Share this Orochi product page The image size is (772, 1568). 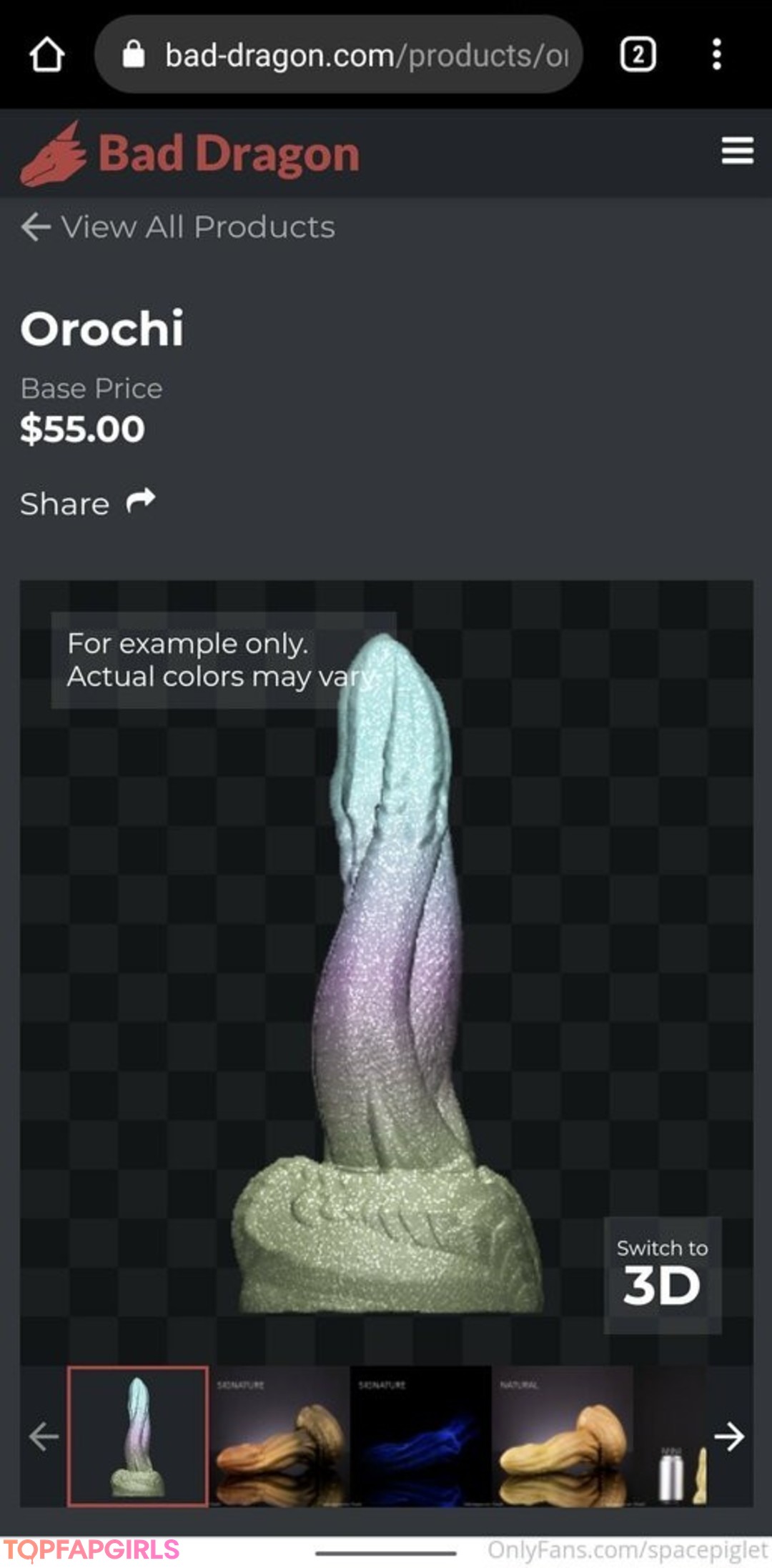[88, 503]
